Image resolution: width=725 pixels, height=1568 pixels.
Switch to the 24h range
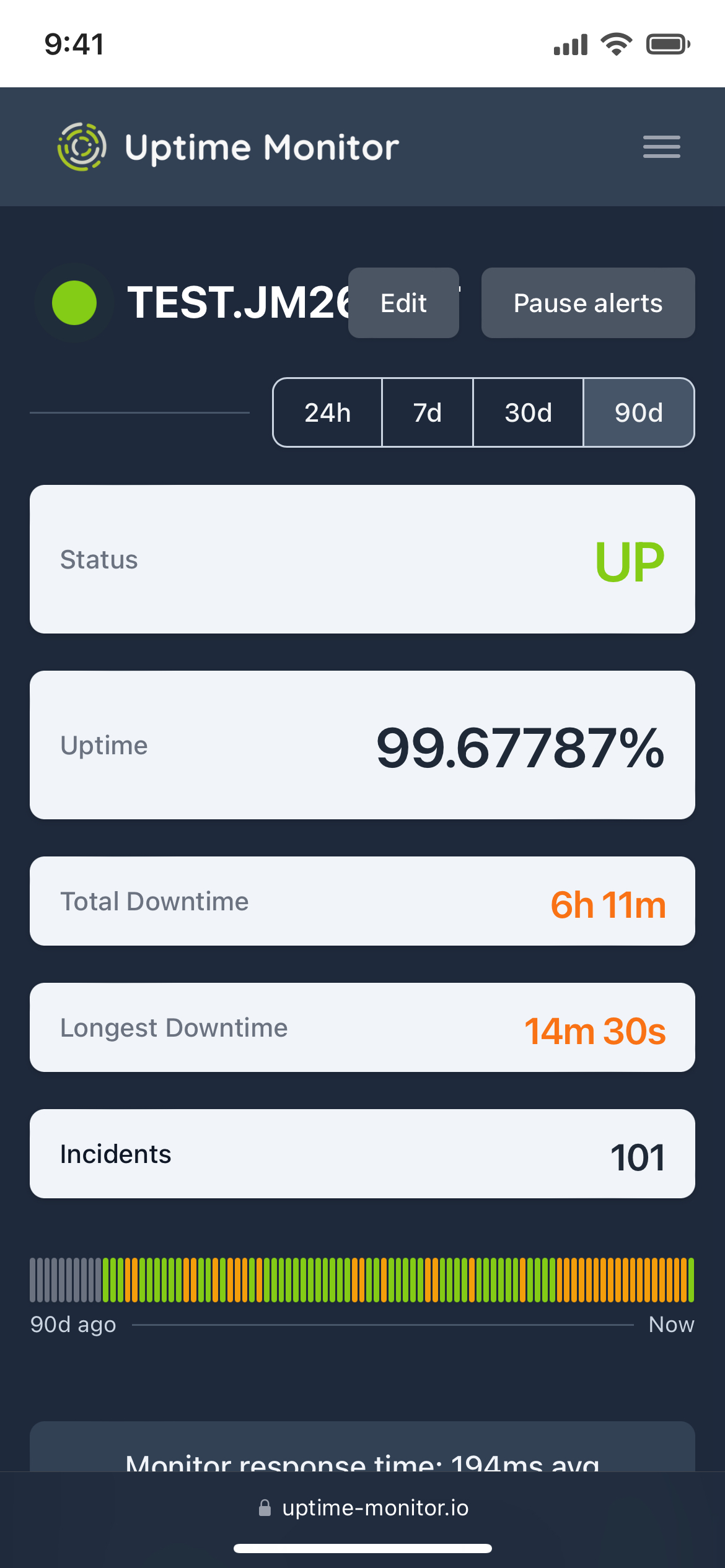click(x=328, y=412)
